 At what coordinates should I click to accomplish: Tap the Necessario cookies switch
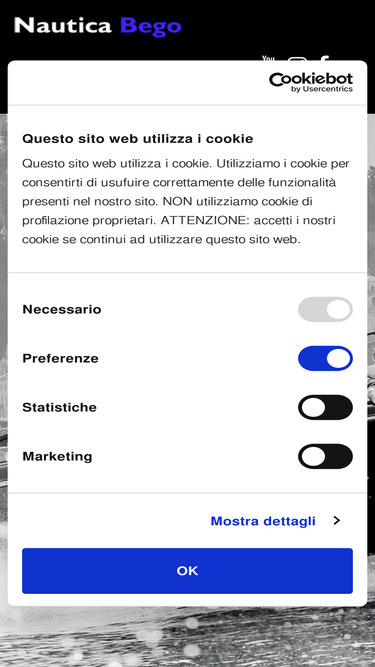(325, 309)
